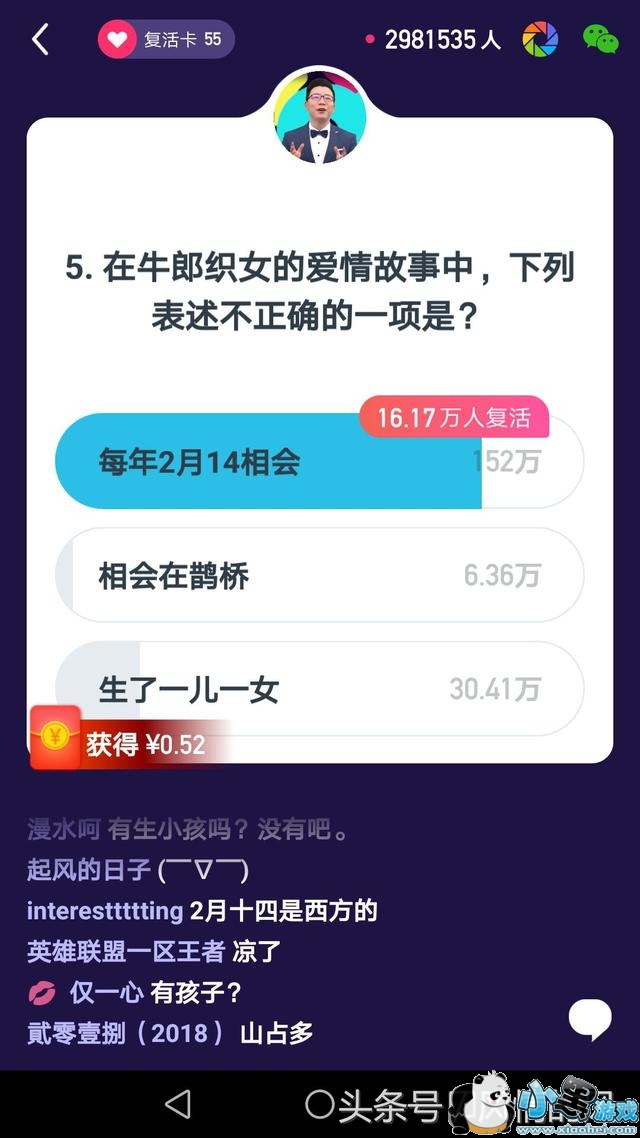The image size is (640, 1138).
Task: Share via the colorful aperture icon
Action: coord(541,40)
